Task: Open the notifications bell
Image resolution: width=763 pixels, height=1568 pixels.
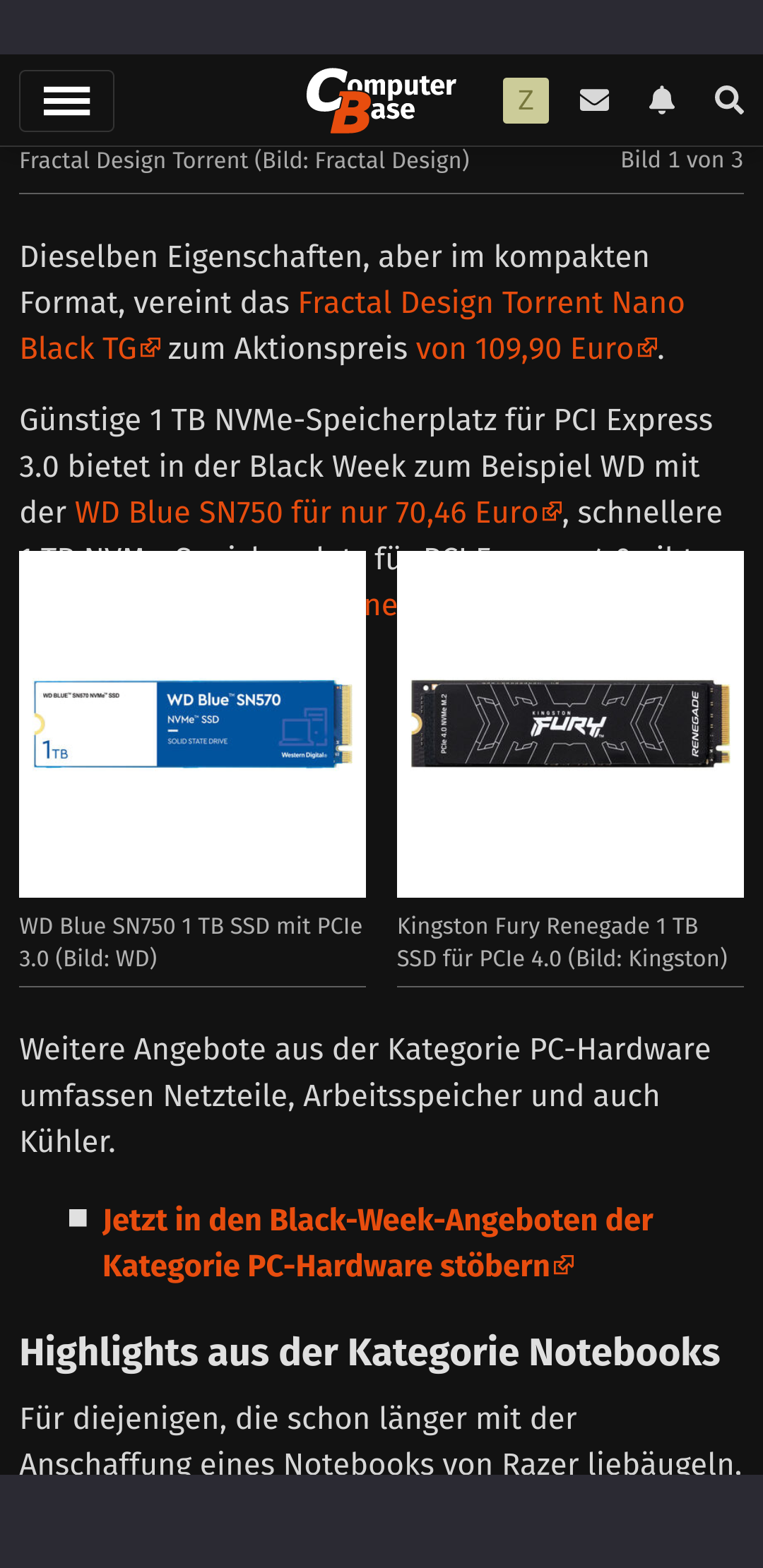Action: click(661, 100)
